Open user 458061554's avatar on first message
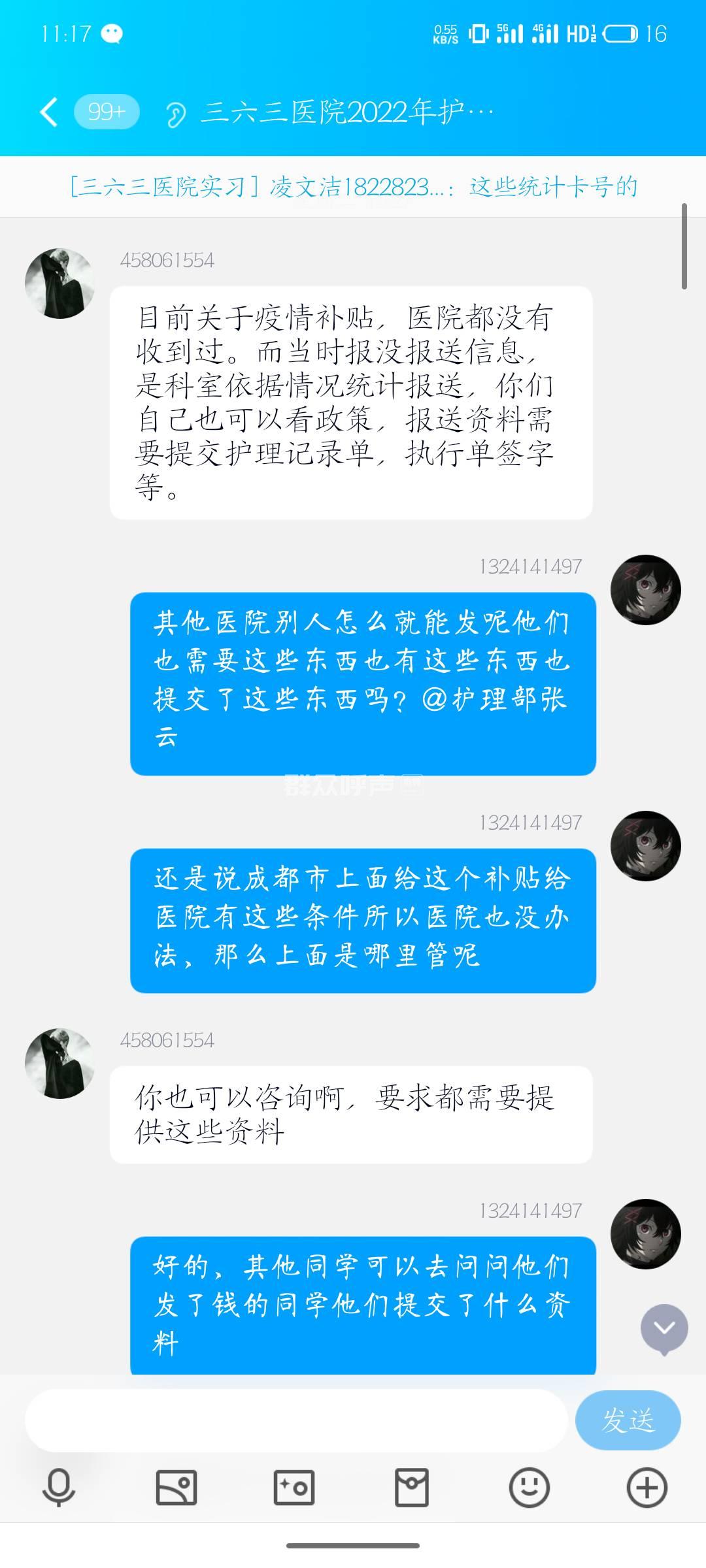This screenshot has width=706, height=1568. click(59, 284)
